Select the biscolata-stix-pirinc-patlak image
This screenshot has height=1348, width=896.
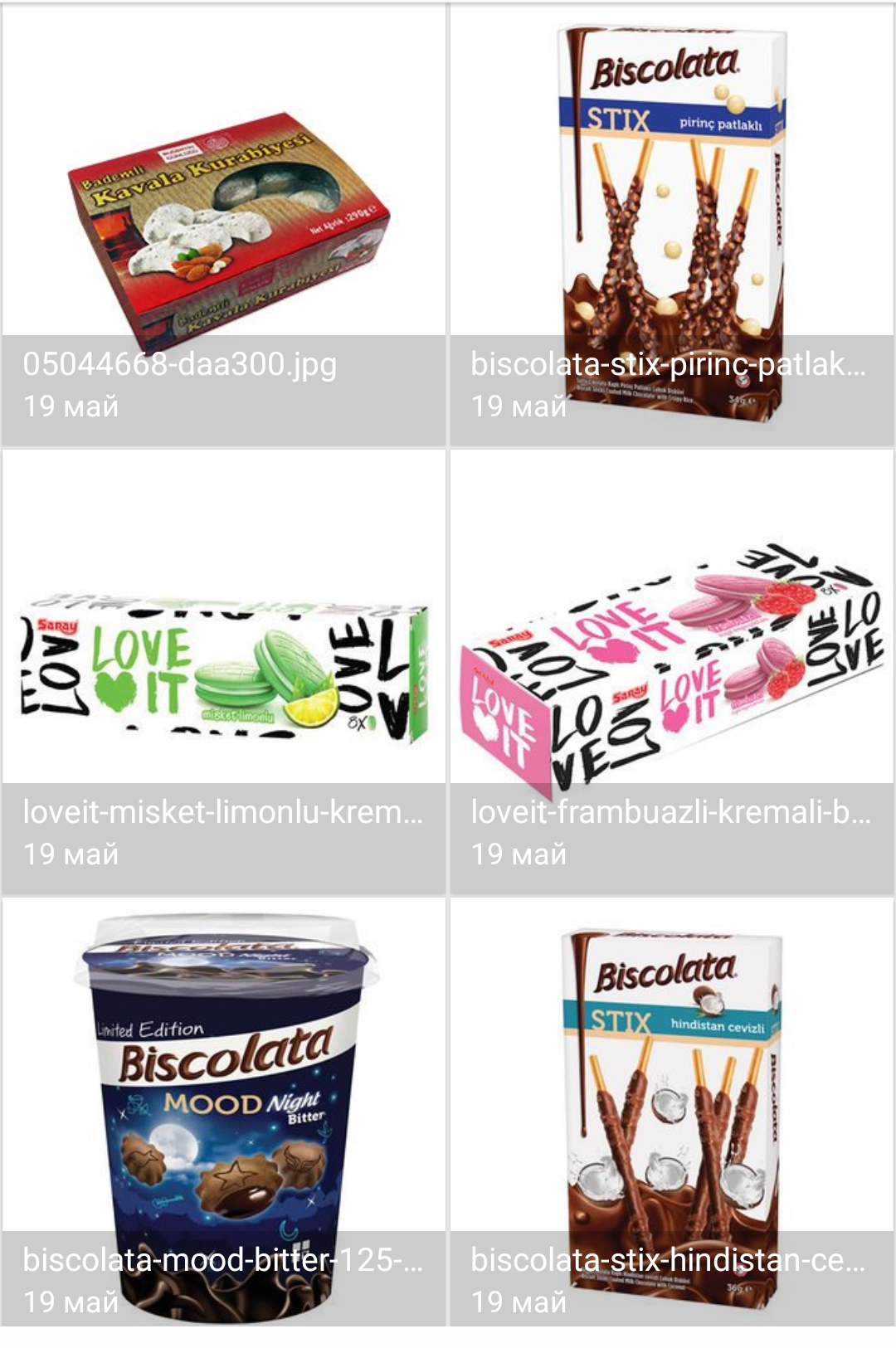tap(672, 226)
